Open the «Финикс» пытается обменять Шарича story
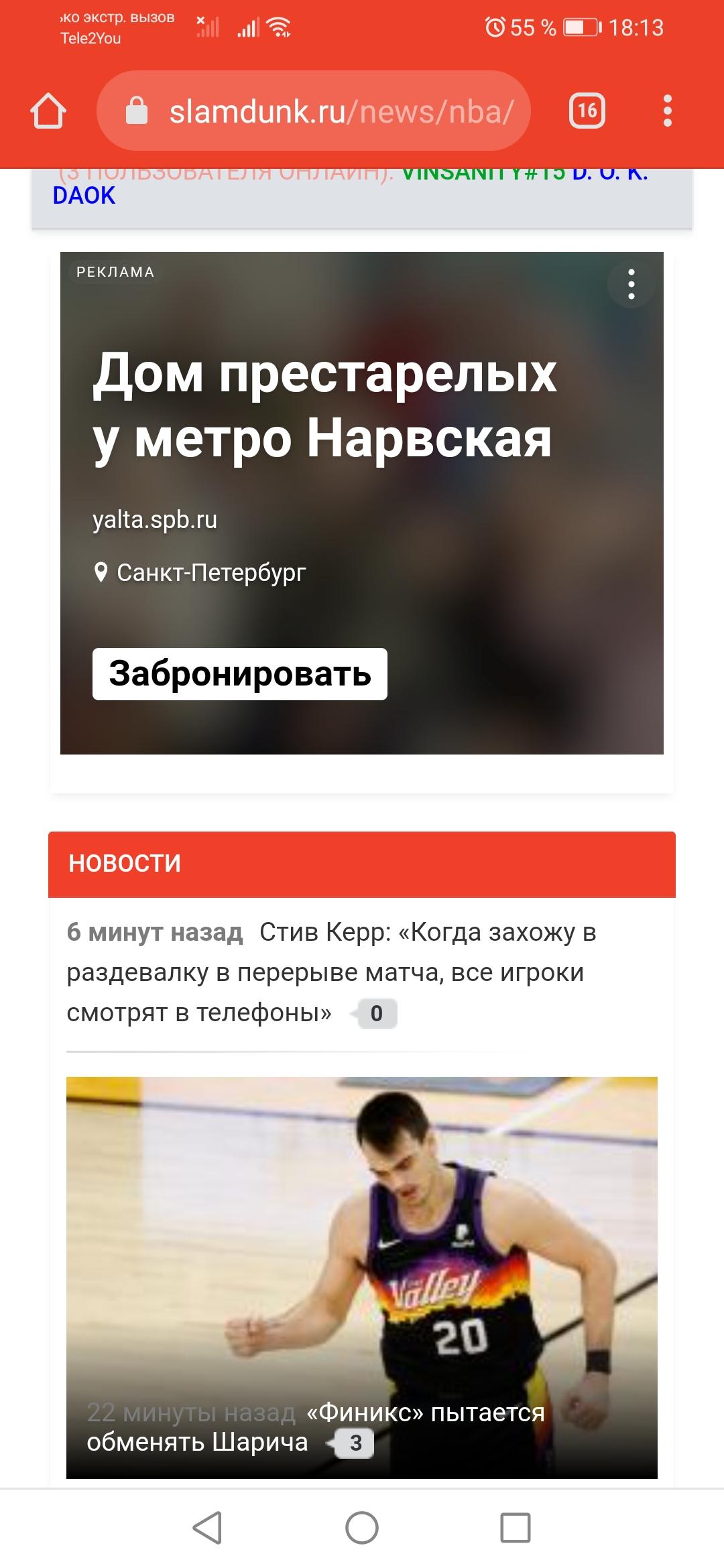This screenshot has width=724, height=1568. click(316, 1427)
